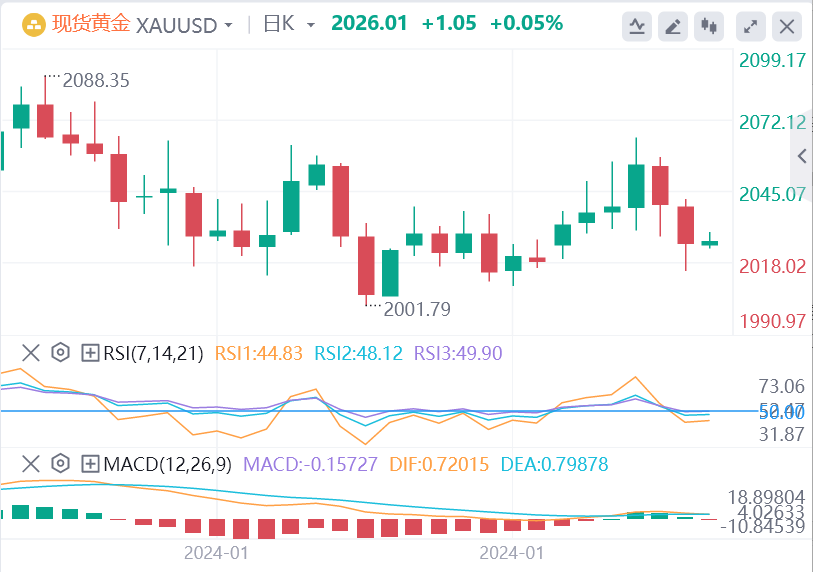This screenshot has width=813, height=572.
Task: Select the drawing pencil tool
Action: [675, 26]
